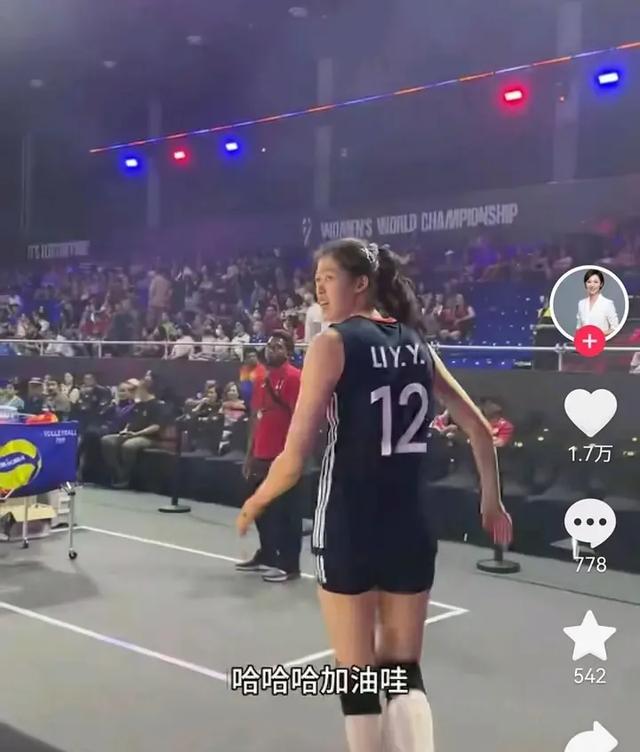Follow the creator with the red plus
The image size is (640, 752).
pyautogui.click(x=589, y=341)
